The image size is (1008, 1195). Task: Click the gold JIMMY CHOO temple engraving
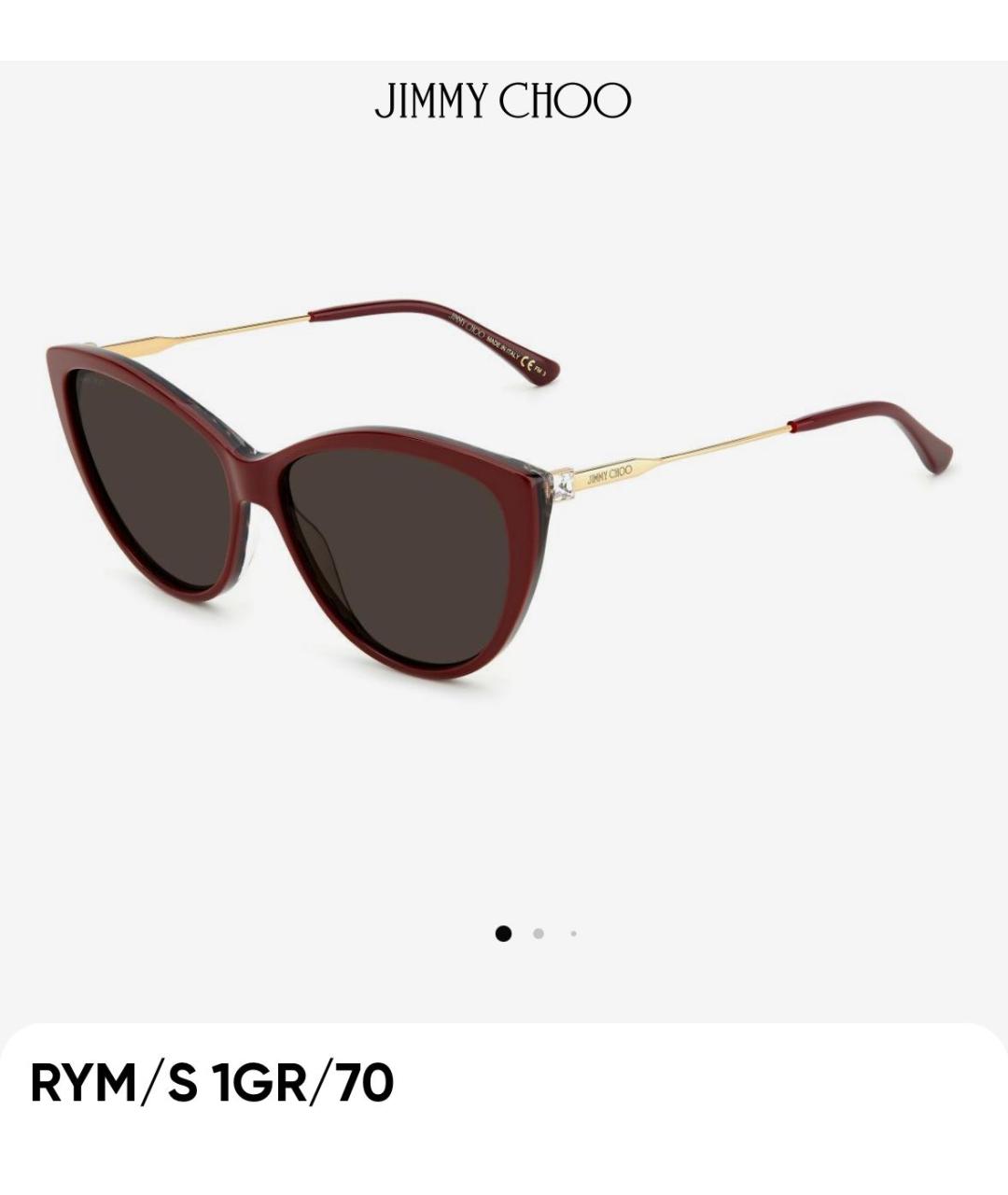(x=611, y=476)
